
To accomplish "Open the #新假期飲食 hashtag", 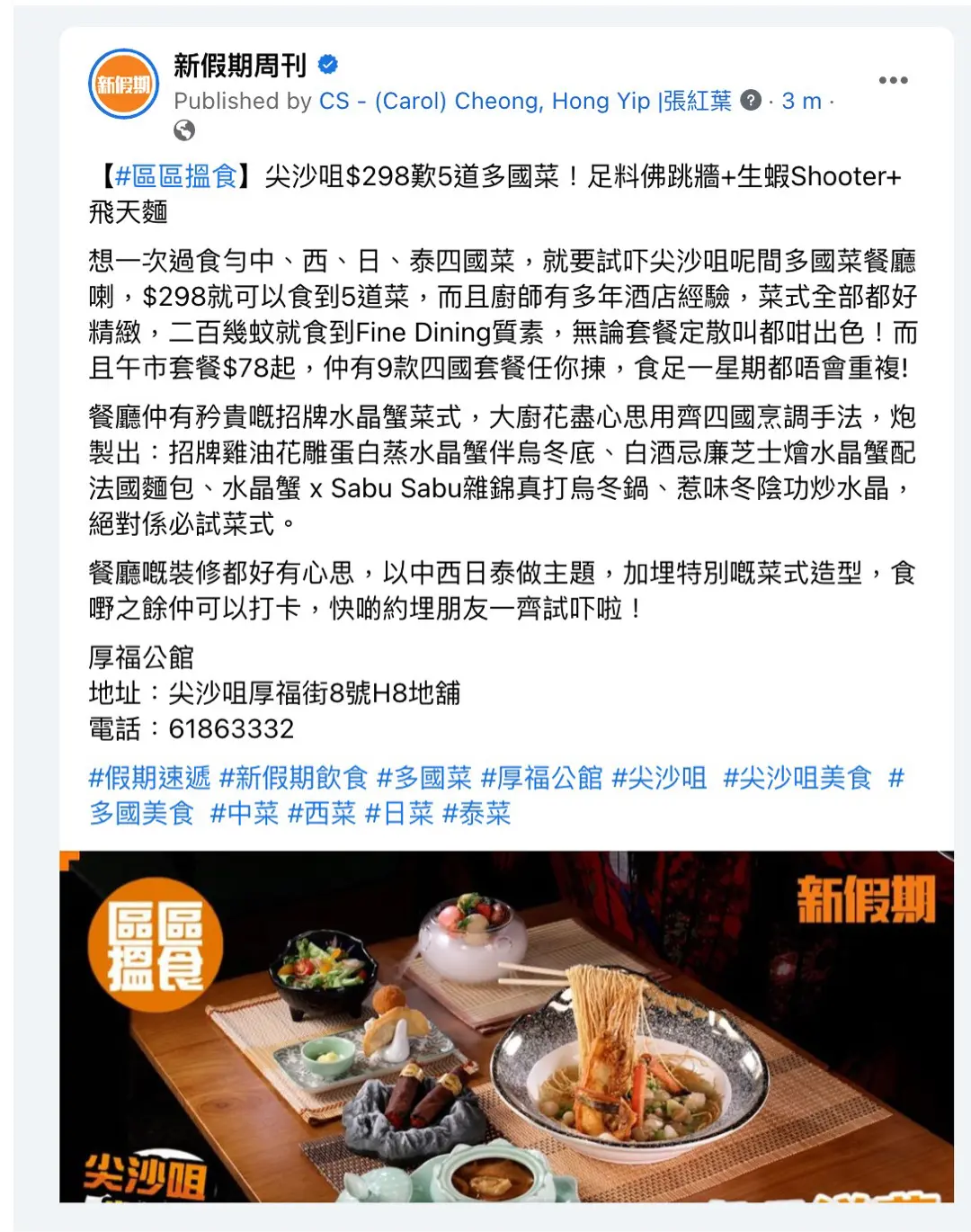I will (x=293, y=778).
